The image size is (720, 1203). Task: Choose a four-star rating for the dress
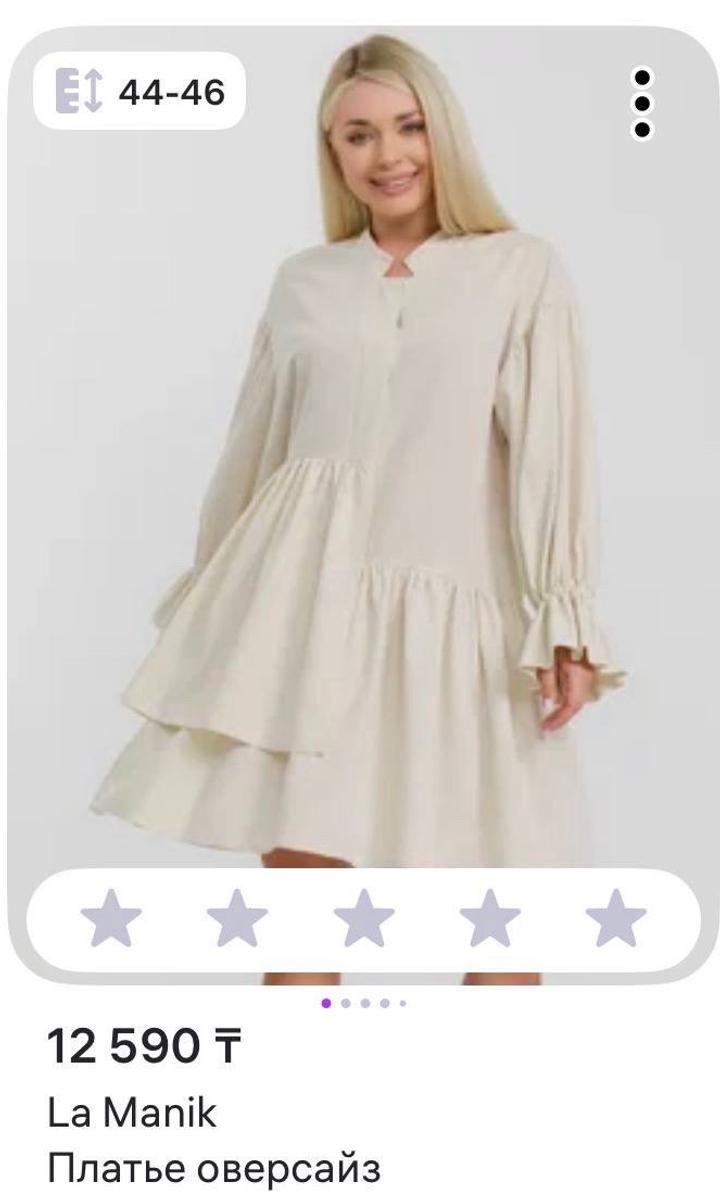[490, 918]
